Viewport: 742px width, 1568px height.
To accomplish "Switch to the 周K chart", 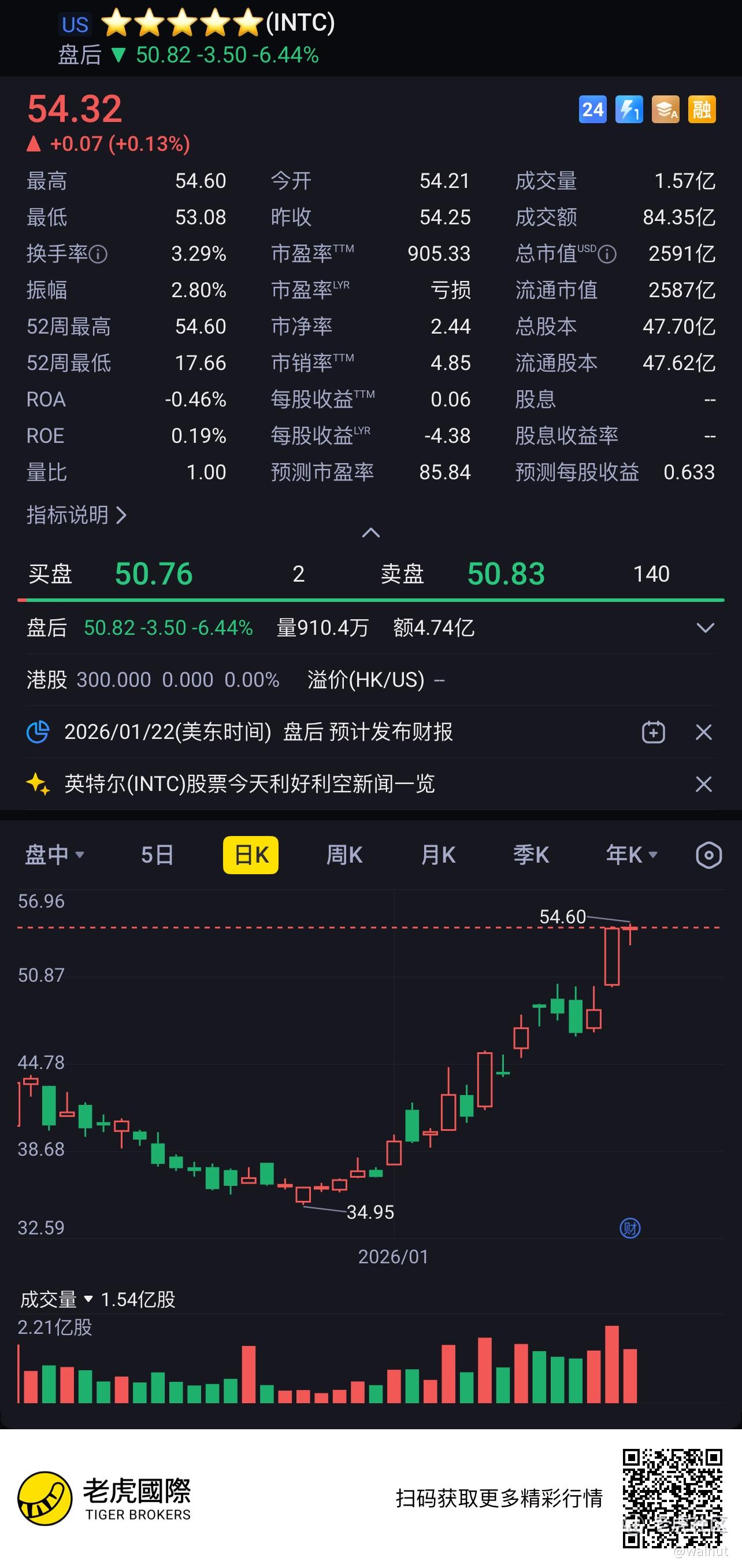I will 344,855.
